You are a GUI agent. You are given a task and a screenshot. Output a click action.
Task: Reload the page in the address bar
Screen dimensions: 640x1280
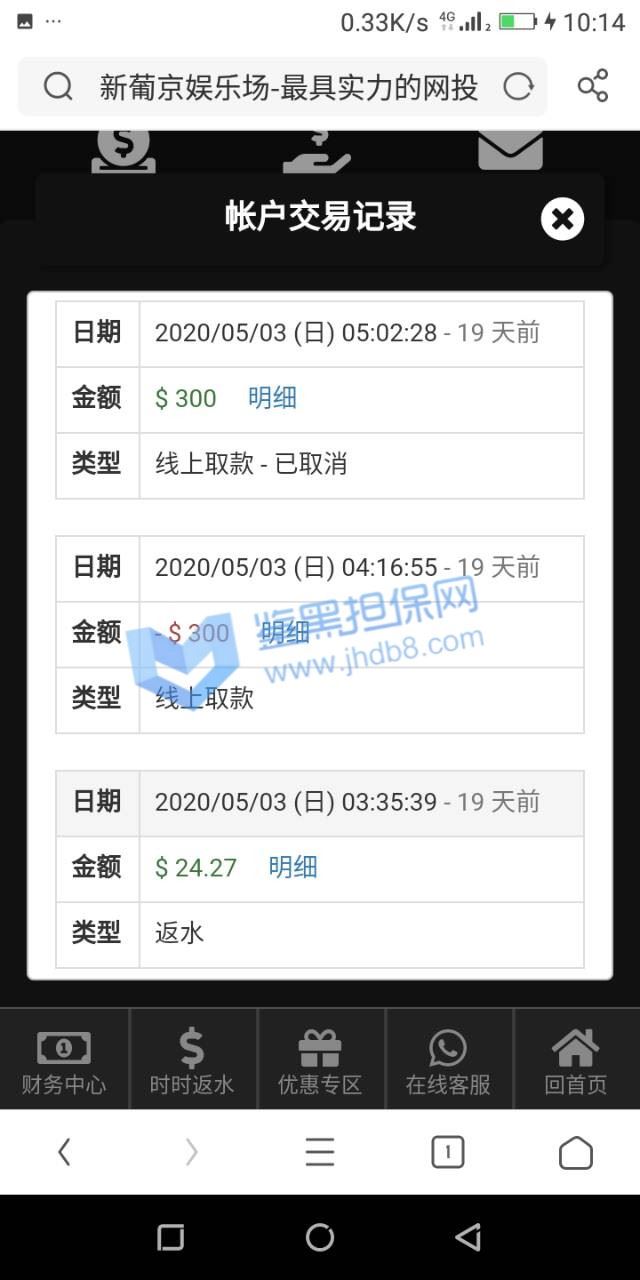[x=518, y=87]
